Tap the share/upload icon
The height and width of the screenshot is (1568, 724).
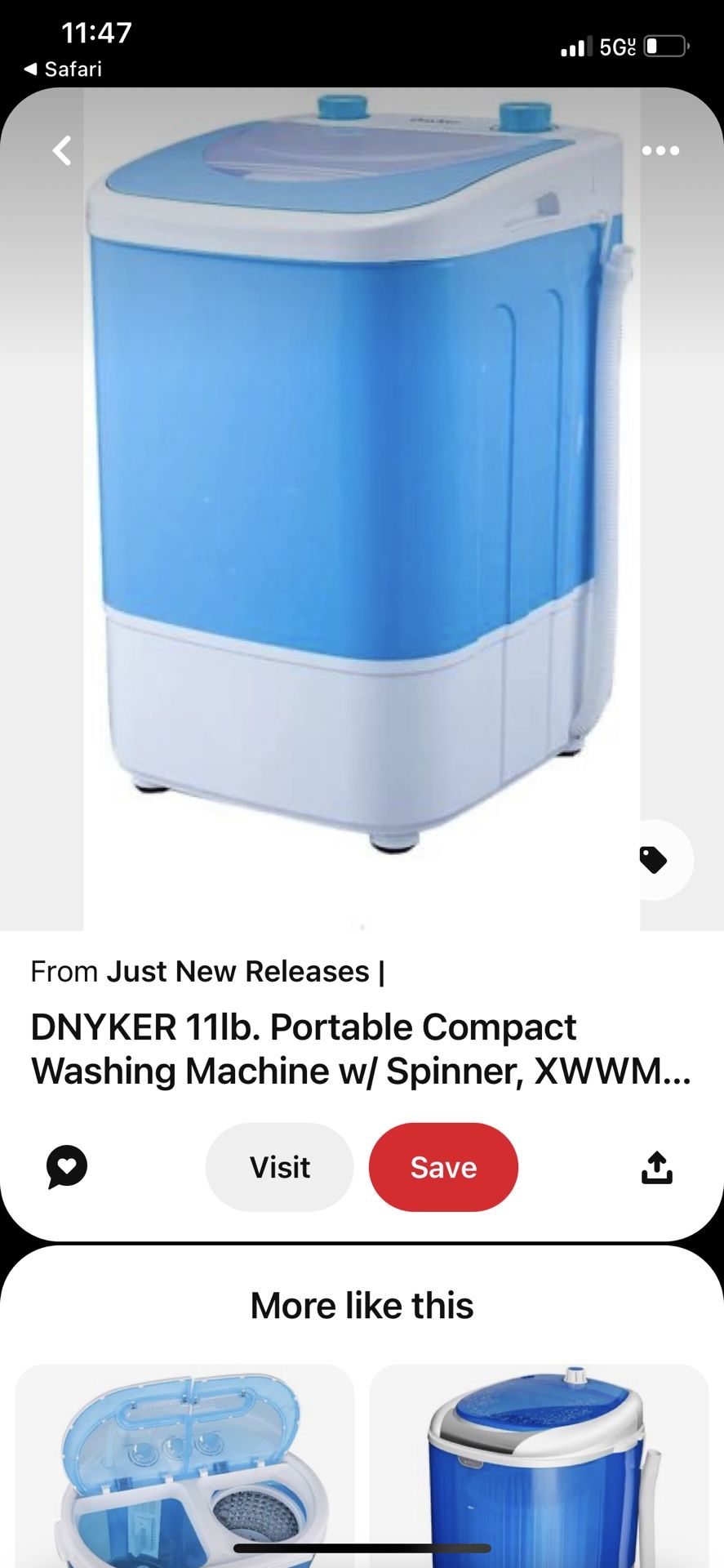[659, 1166]
